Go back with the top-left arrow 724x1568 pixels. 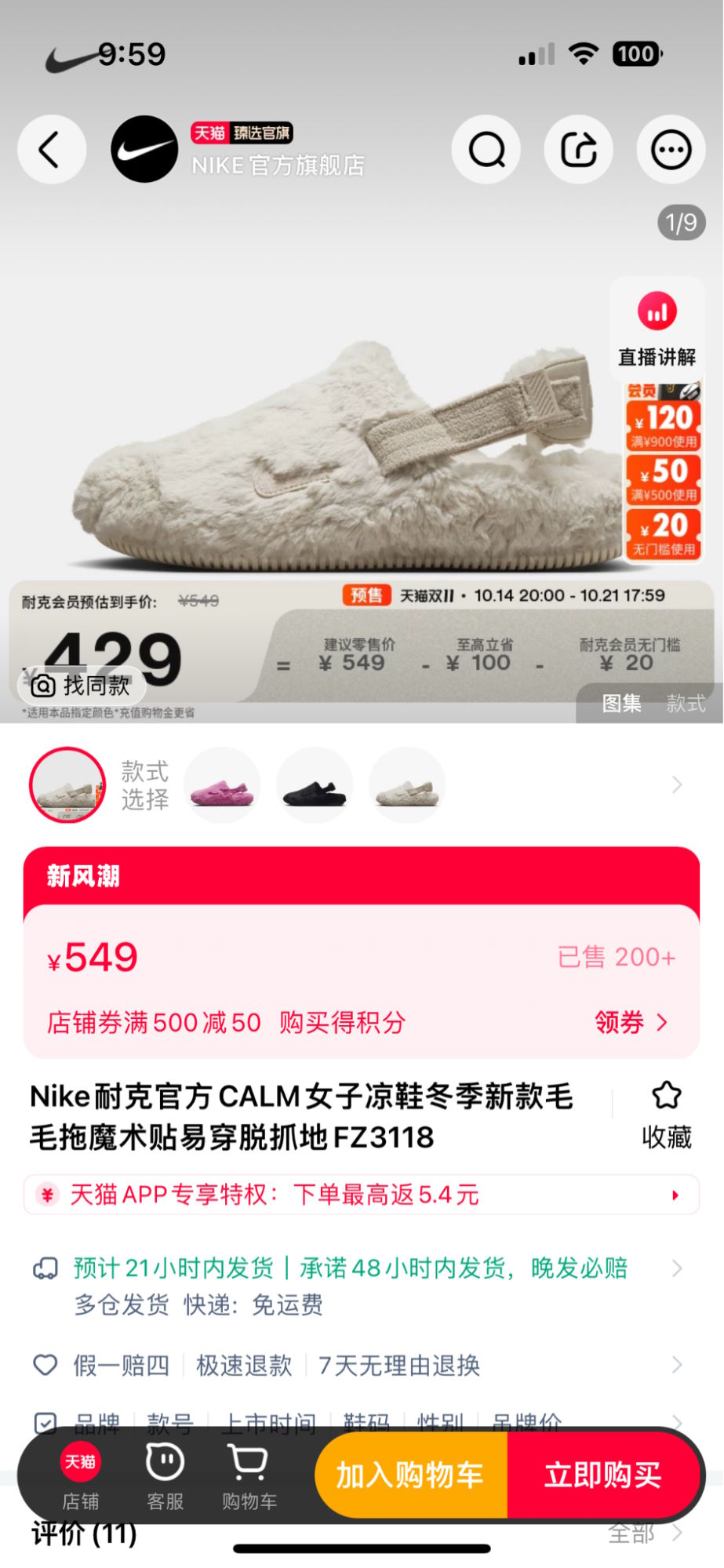[x=51, y=150]
